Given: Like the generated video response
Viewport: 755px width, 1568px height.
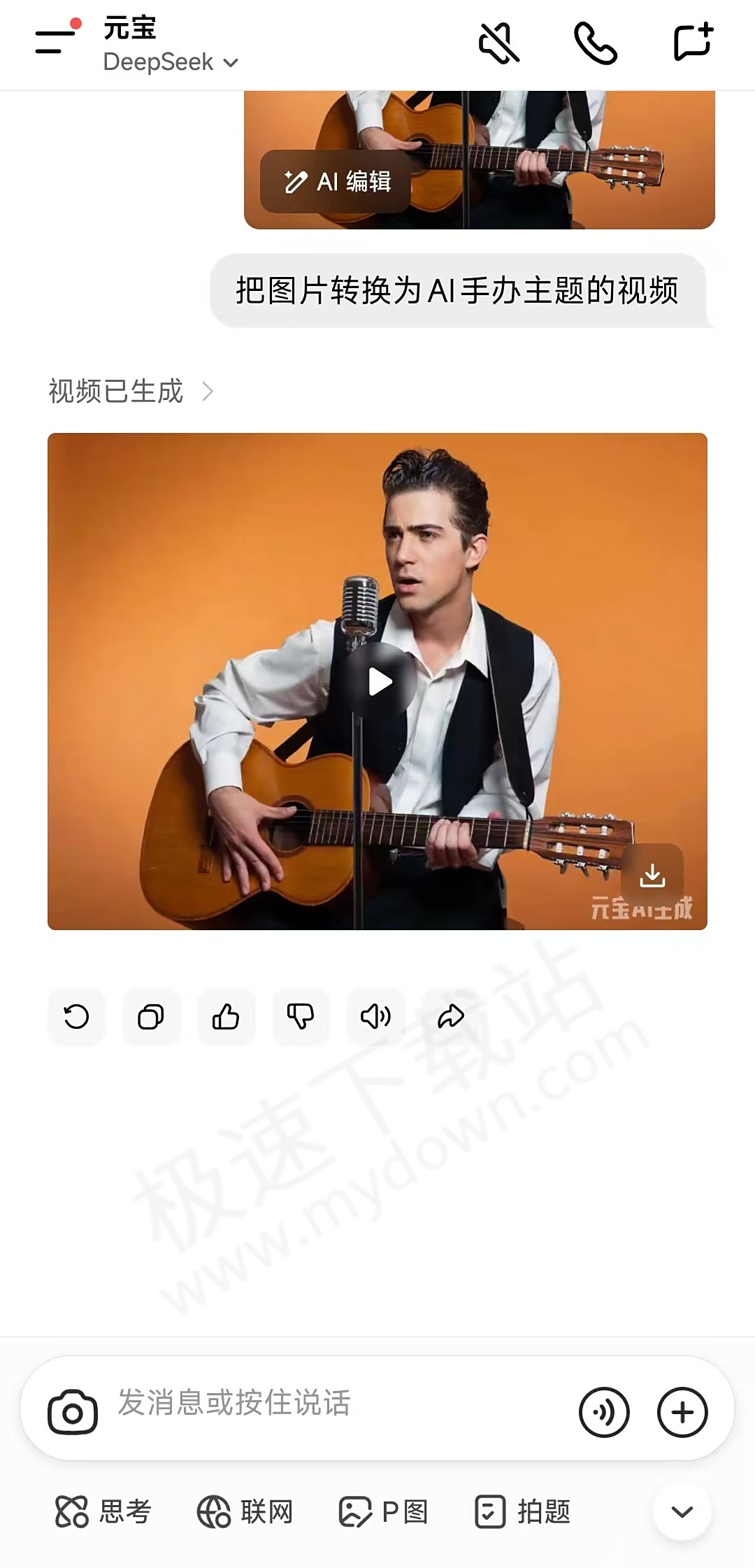Looking at the screenshot, I should point(226,1016).
